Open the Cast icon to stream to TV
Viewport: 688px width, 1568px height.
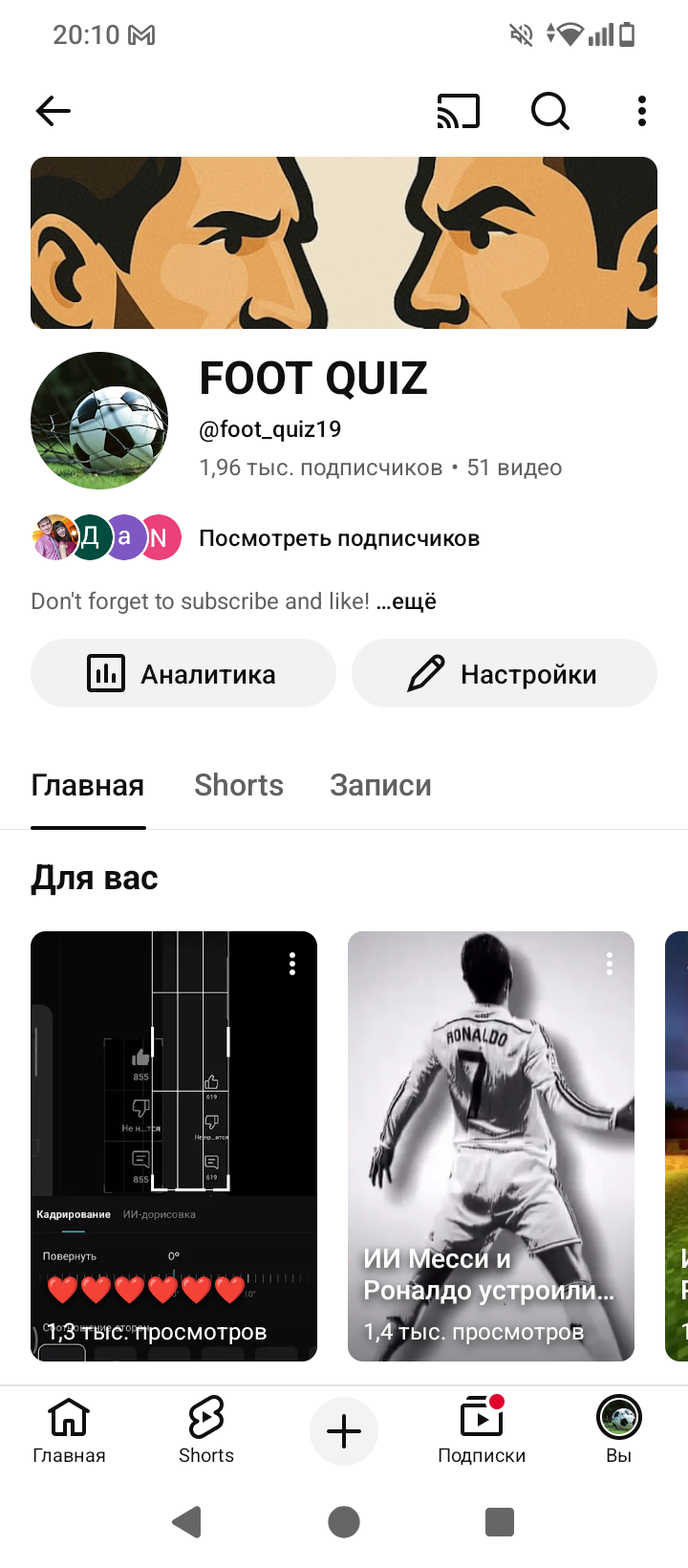pyautogui.click(x=458, y=111)
